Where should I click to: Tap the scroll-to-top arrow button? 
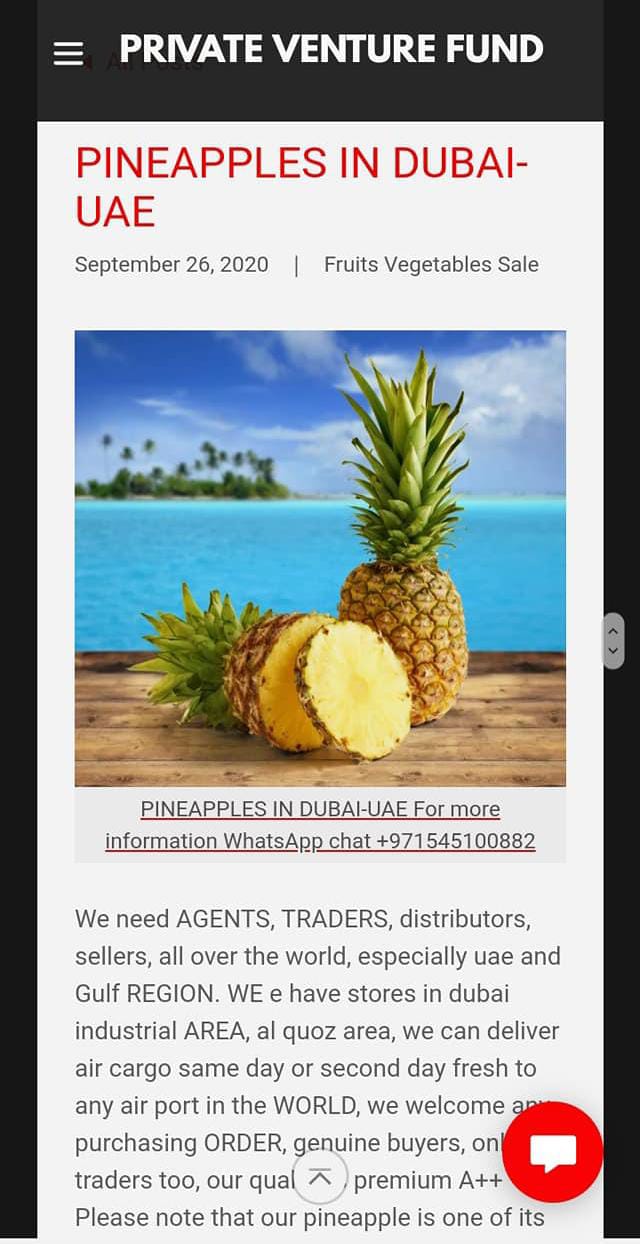pos(320,1177)
